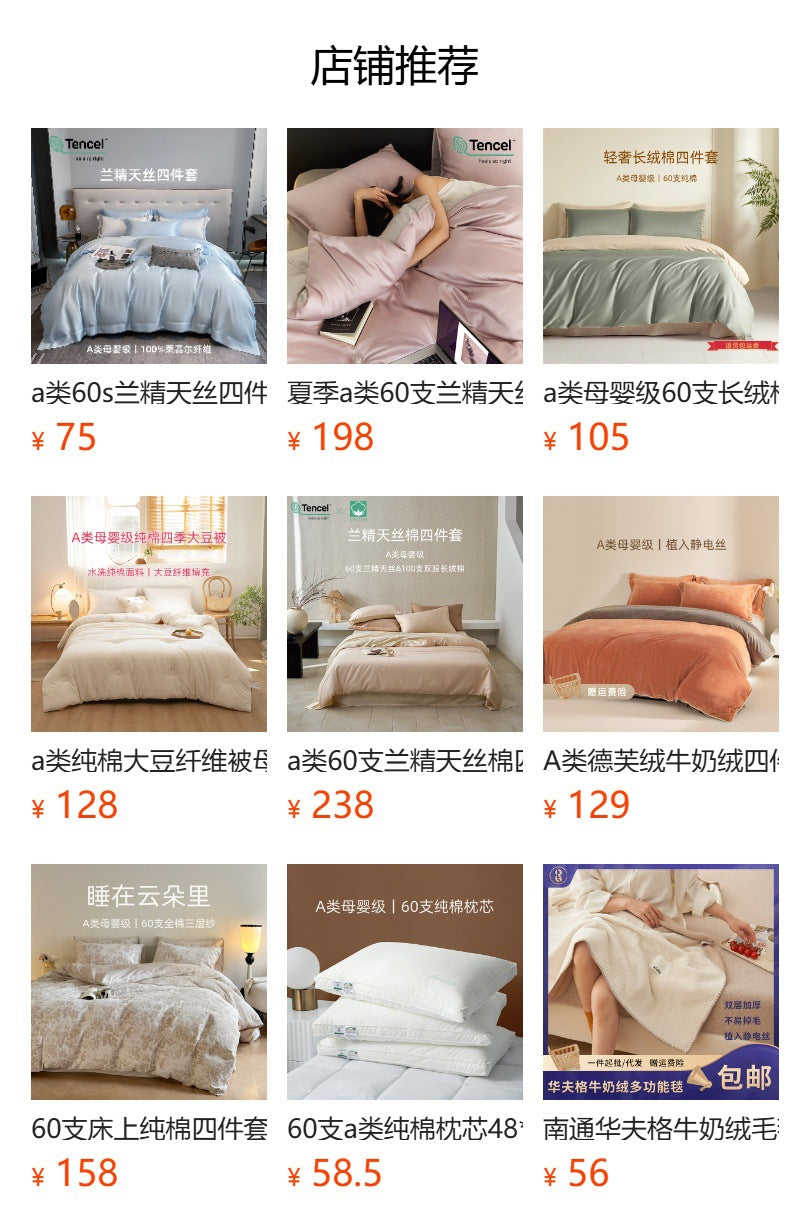
Task: Select the ¥128 a类纯棉大豆纤维被 card
Action: pos(149,614)
